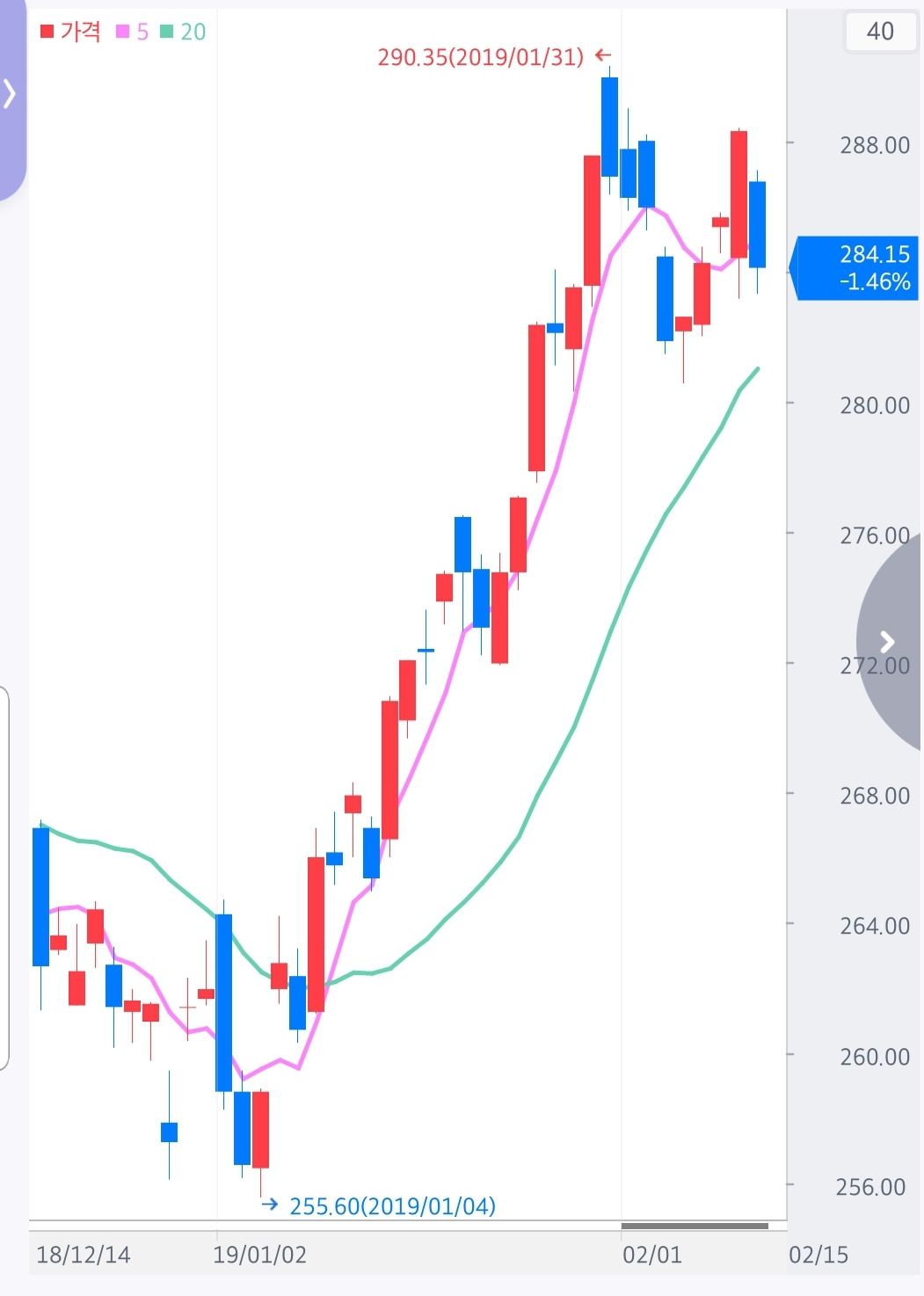Select the green 20-day moving average icon
Viewport: 924px width, 1296px height.
pyautogui.click(x=168, y=30)
